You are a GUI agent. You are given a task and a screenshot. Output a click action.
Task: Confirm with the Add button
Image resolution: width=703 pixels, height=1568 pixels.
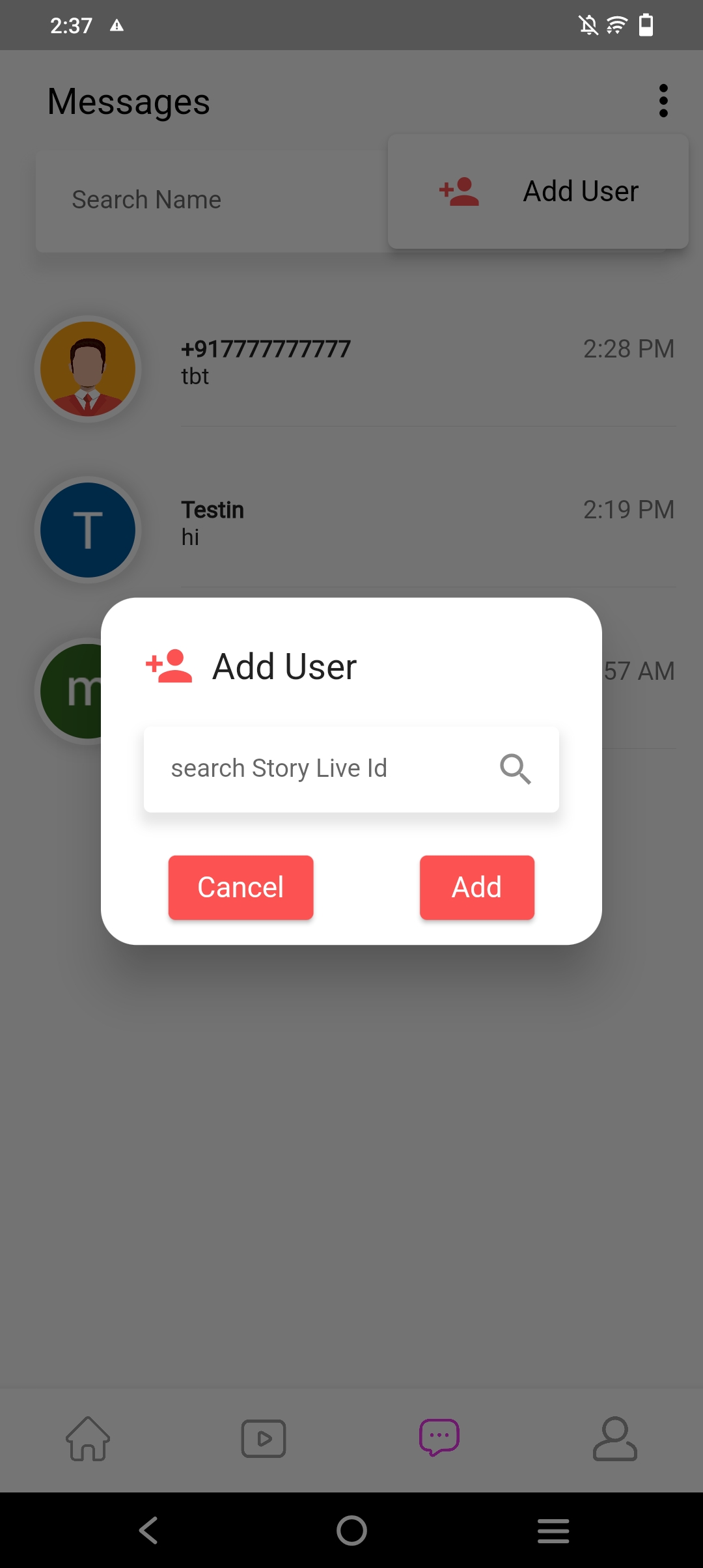(x=476, y=887)
